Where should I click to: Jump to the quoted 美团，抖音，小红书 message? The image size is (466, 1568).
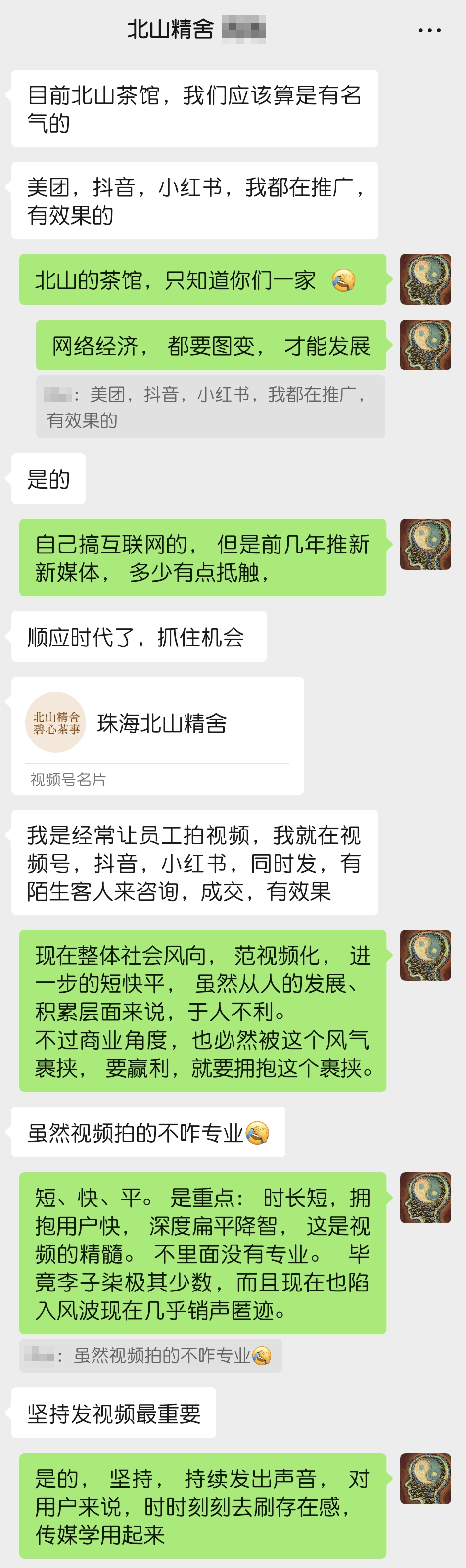click(210, 407)
